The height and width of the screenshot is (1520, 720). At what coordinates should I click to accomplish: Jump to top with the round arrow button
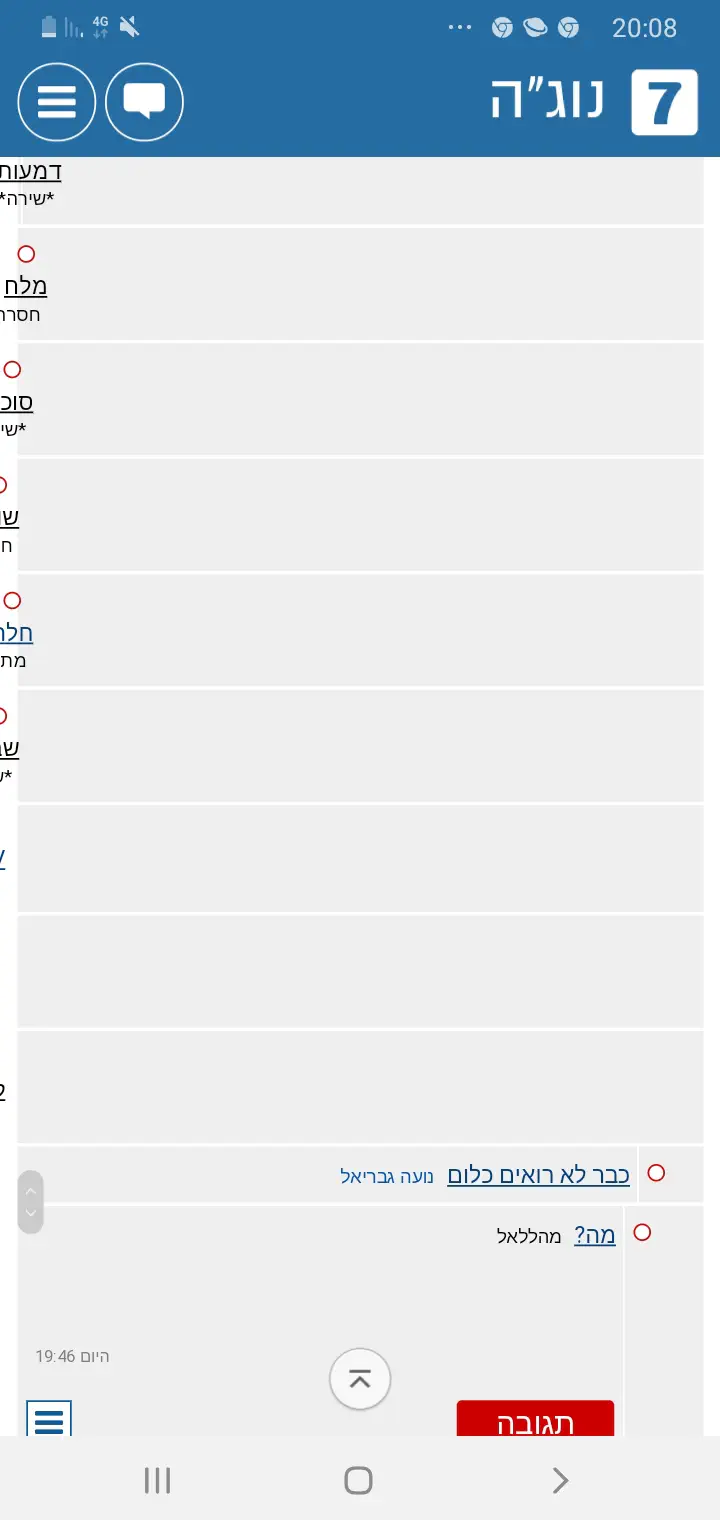pos(360,1379)
